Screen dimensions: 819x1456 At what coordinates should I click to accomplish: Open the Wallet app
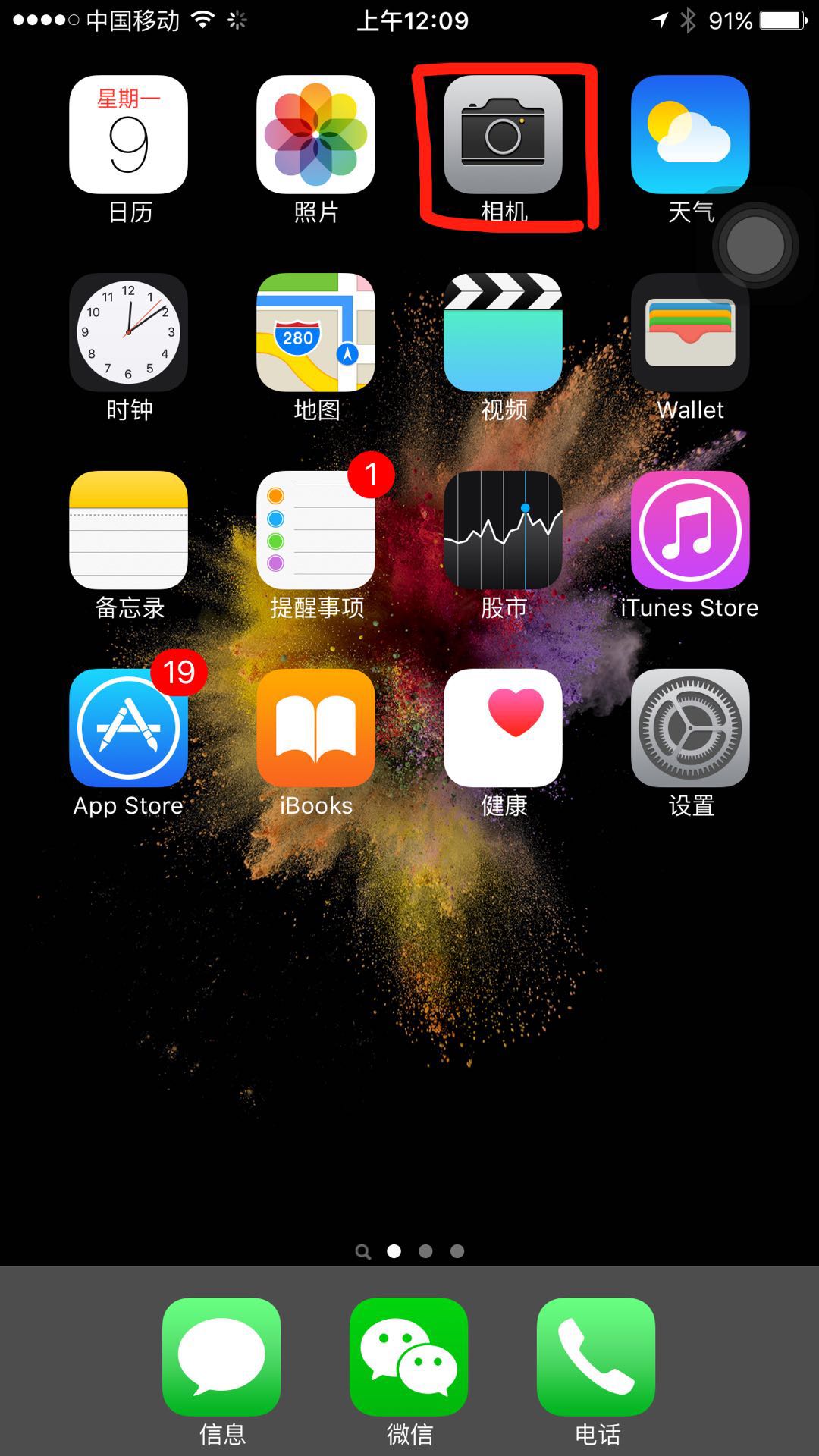690,334
